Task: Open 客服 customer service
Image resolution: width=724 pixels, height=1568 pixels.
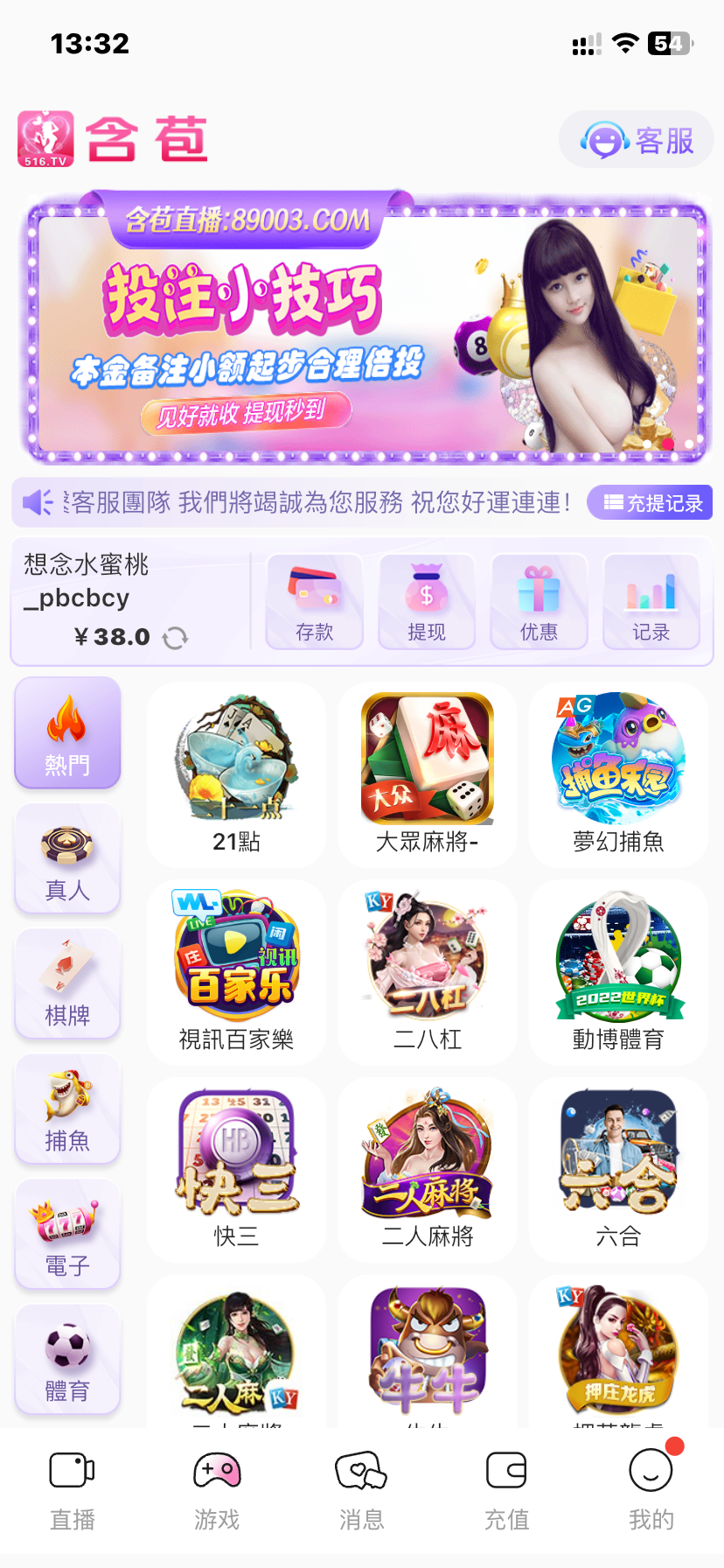Action: pos(637,140)
